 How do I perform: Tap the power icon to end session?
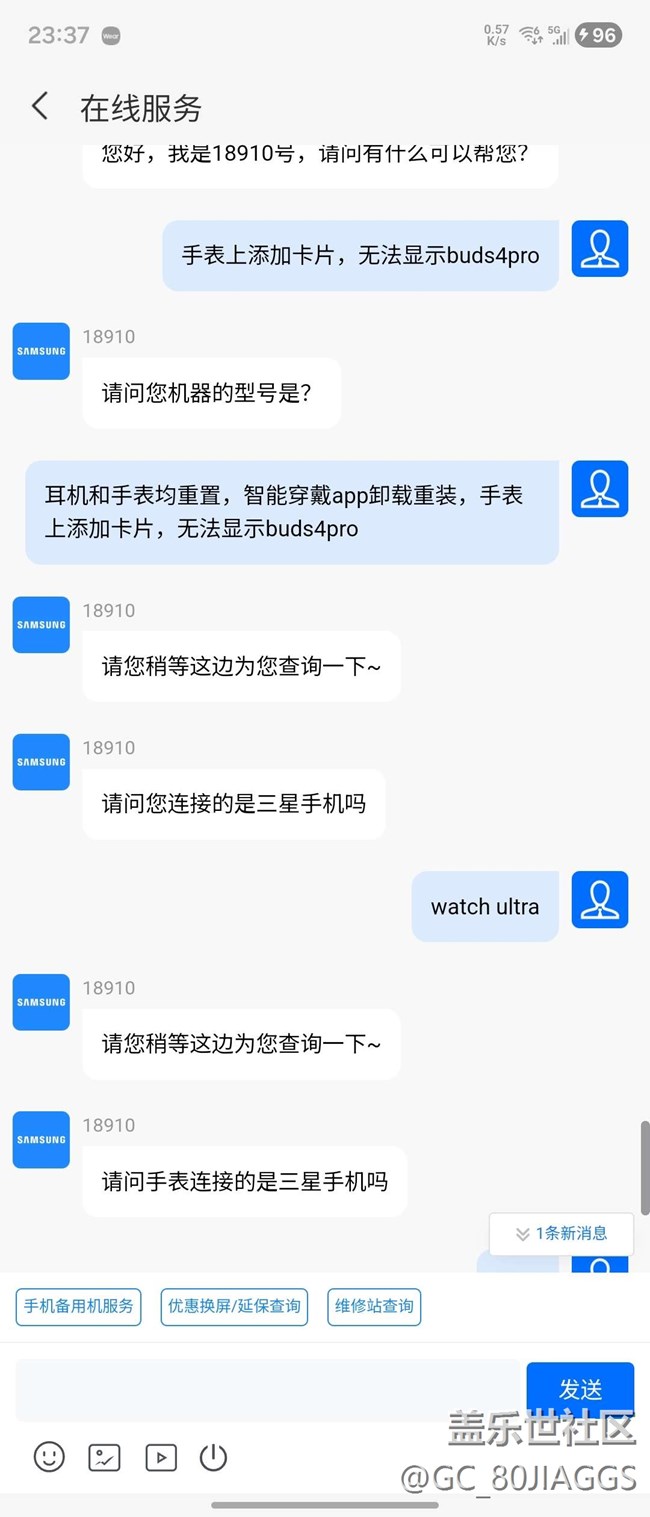(x=214, y=1456)
